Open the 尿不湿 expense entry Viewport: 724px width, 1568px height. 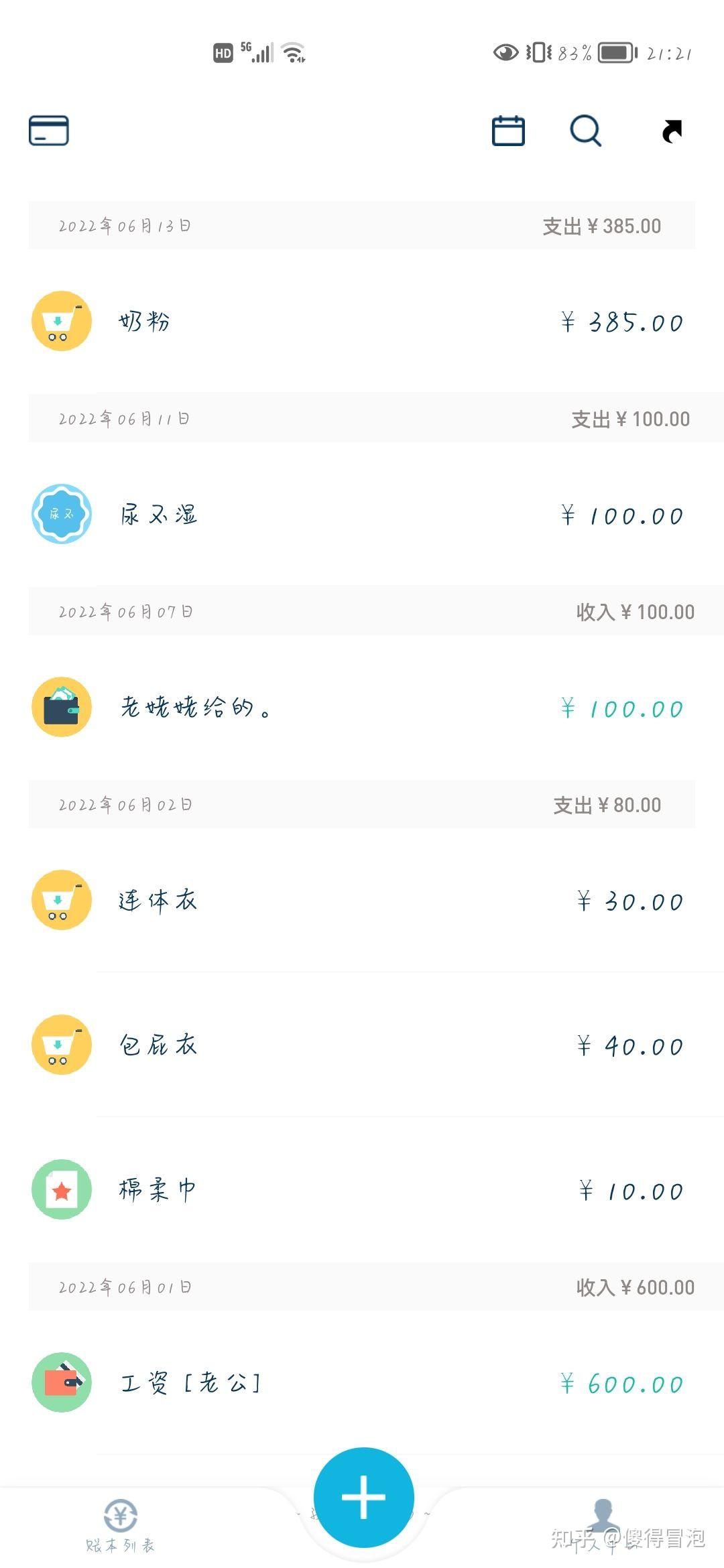coord(362,515)
